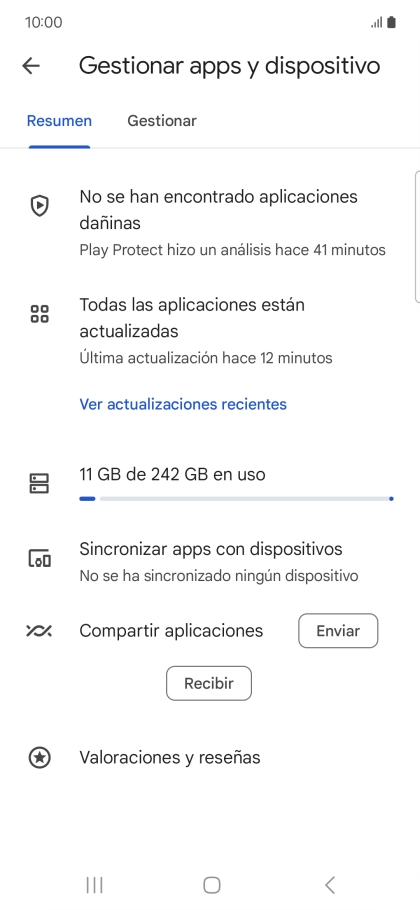Switch to the Gestionar tab
Viewport: 420px width, 910px height.
162,121
